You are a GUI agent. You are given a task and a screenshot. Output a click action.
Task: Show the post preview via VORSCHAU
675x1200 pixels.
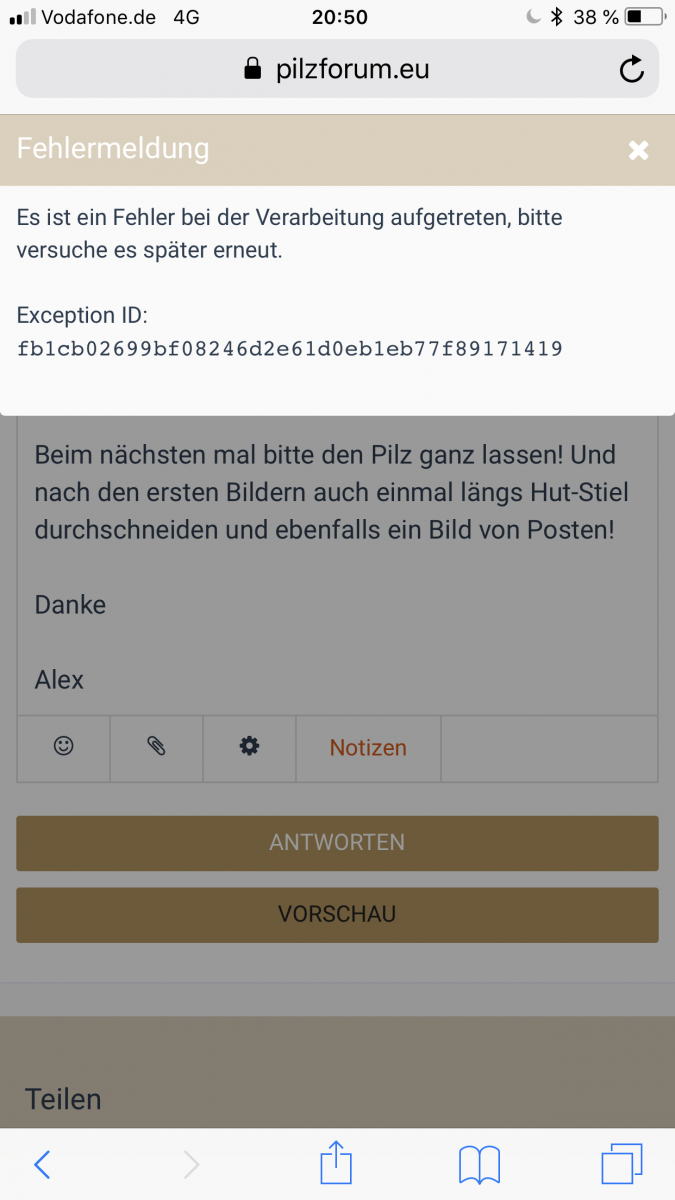click(337, 915)
